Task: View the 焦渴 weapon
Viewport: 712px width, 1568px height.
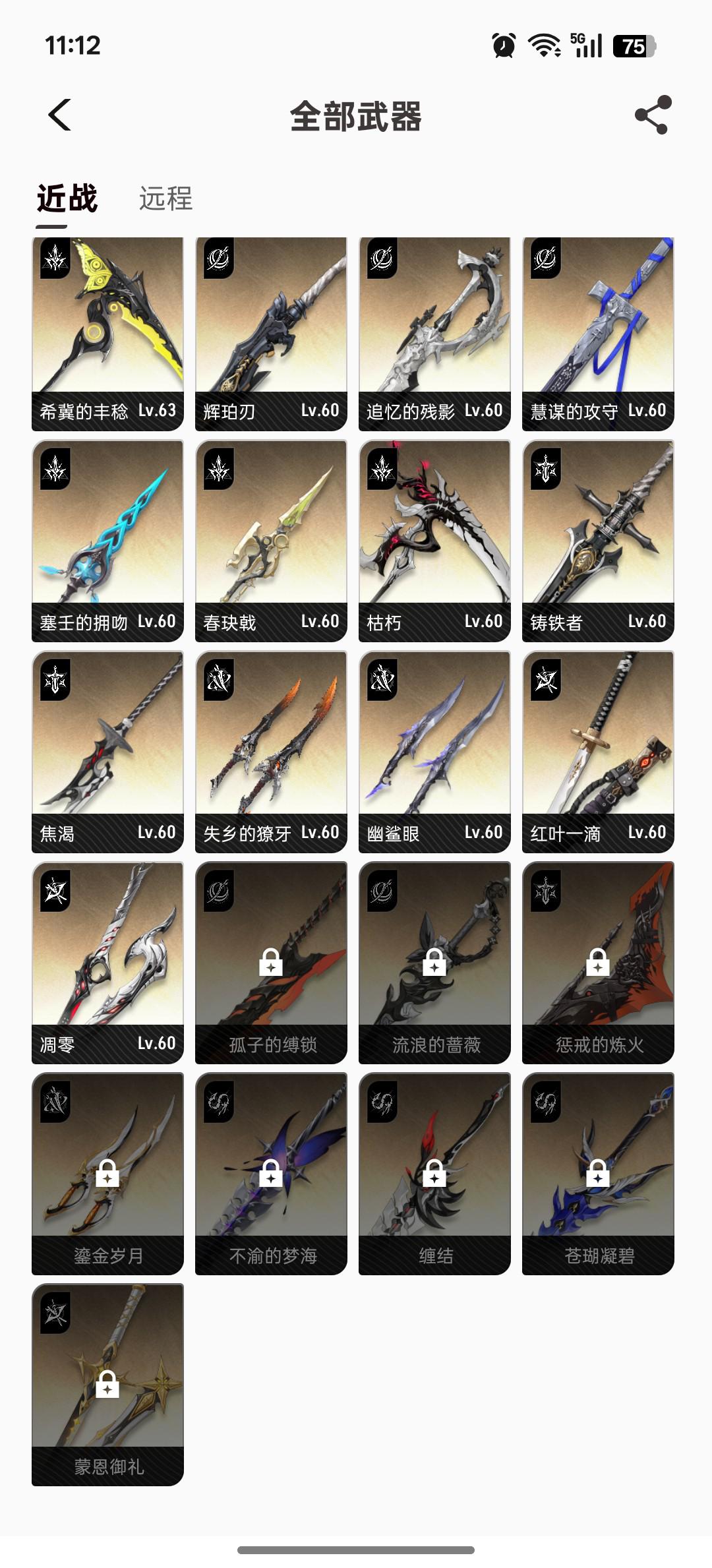Action: [107, 752]
